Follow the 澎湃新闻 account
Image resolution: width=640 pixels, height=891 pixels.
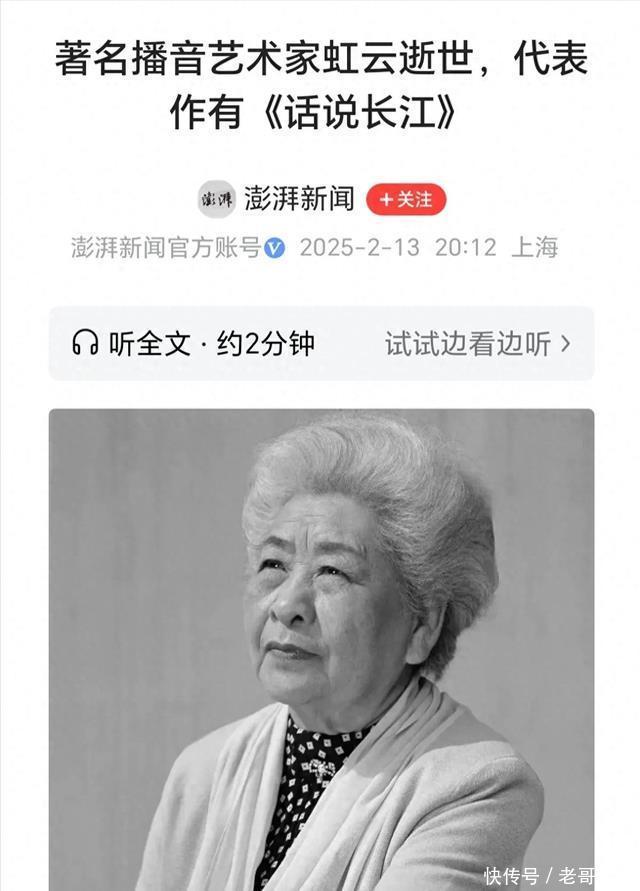[x=406, y=199]
